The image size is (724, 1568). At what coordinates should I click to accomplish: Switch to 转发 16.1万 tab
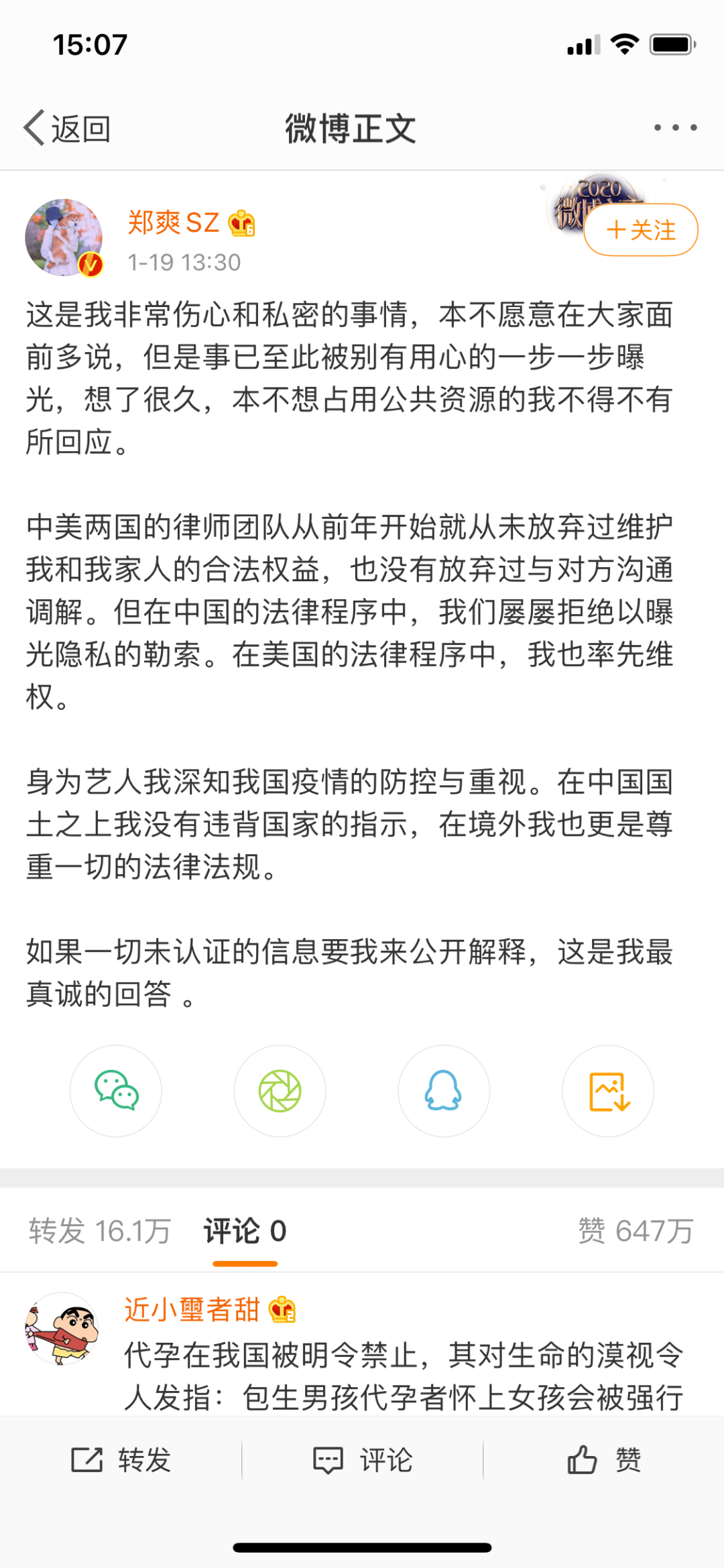pos(100,1231)
